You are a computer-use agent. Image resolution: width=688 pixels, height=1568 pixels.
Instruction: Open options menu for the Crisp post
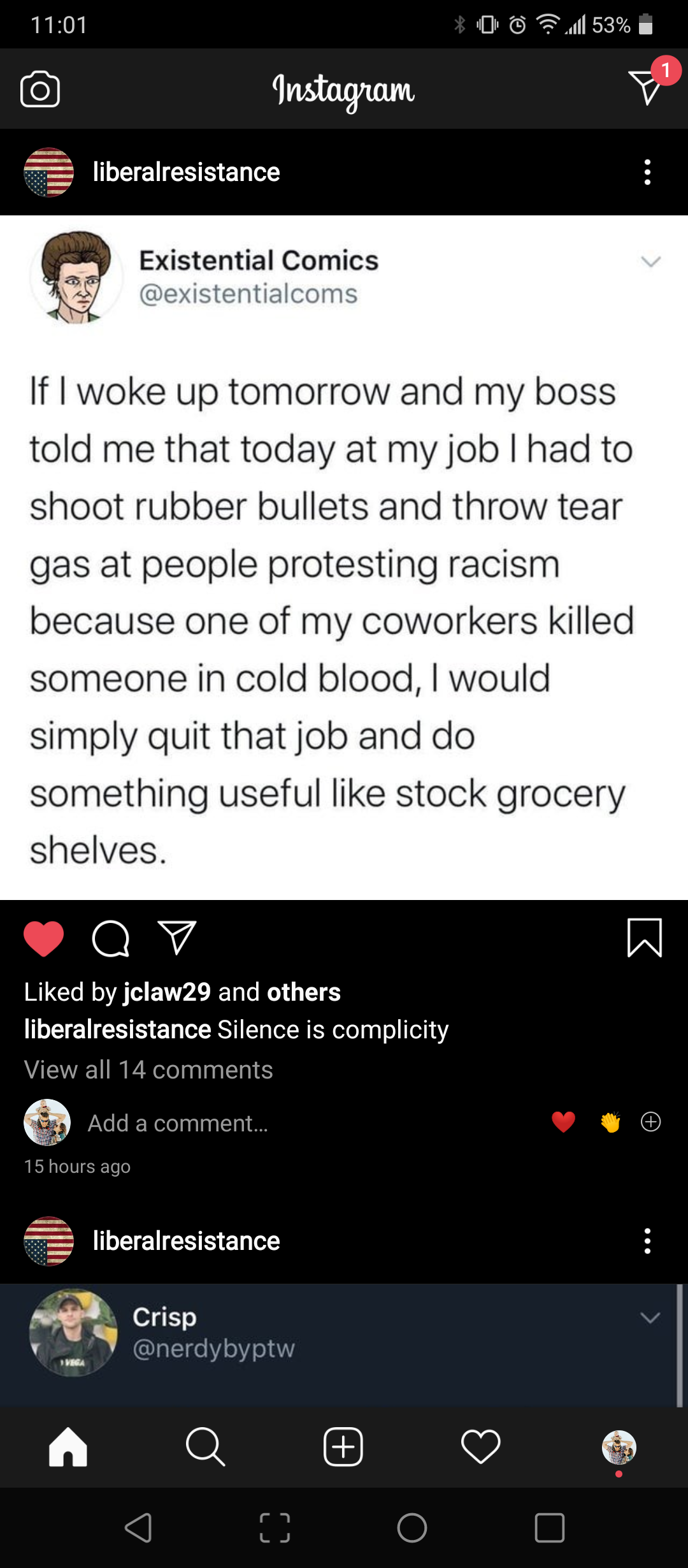click(647, 1241)
